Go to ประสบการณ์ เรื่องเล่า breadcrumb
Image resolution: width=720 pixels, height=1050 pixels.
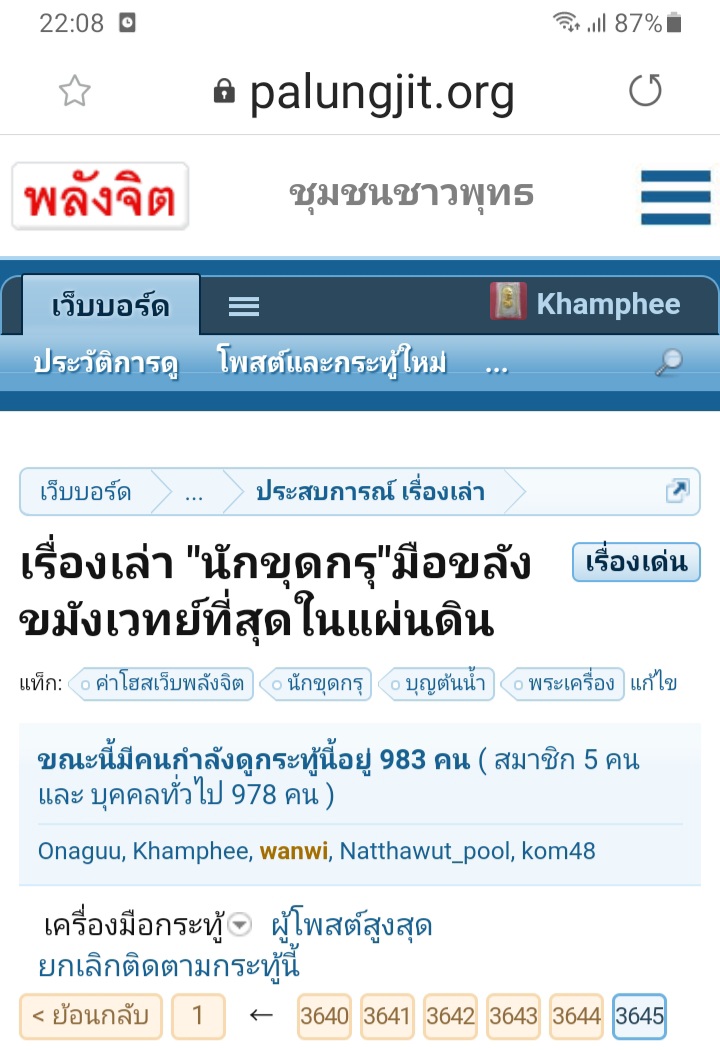click(370, 491)
